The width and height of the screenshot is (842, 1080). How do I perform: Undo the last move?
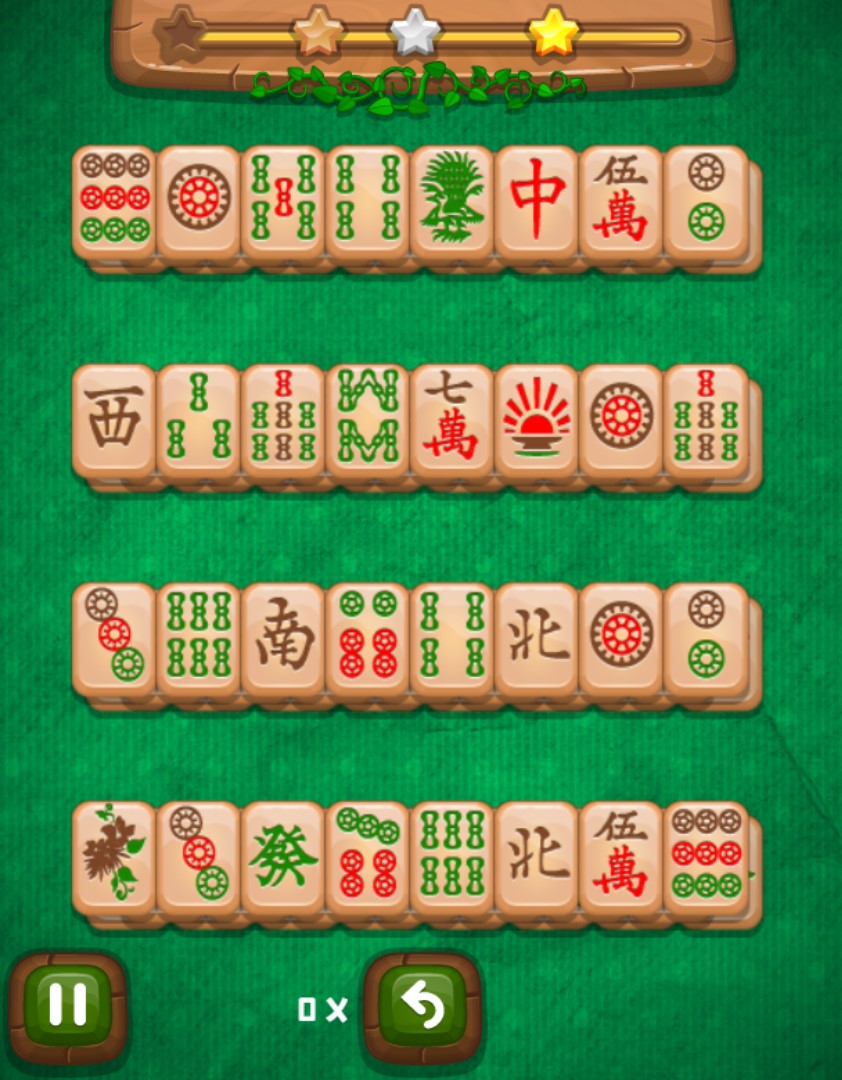click(x=421, y=1006)
